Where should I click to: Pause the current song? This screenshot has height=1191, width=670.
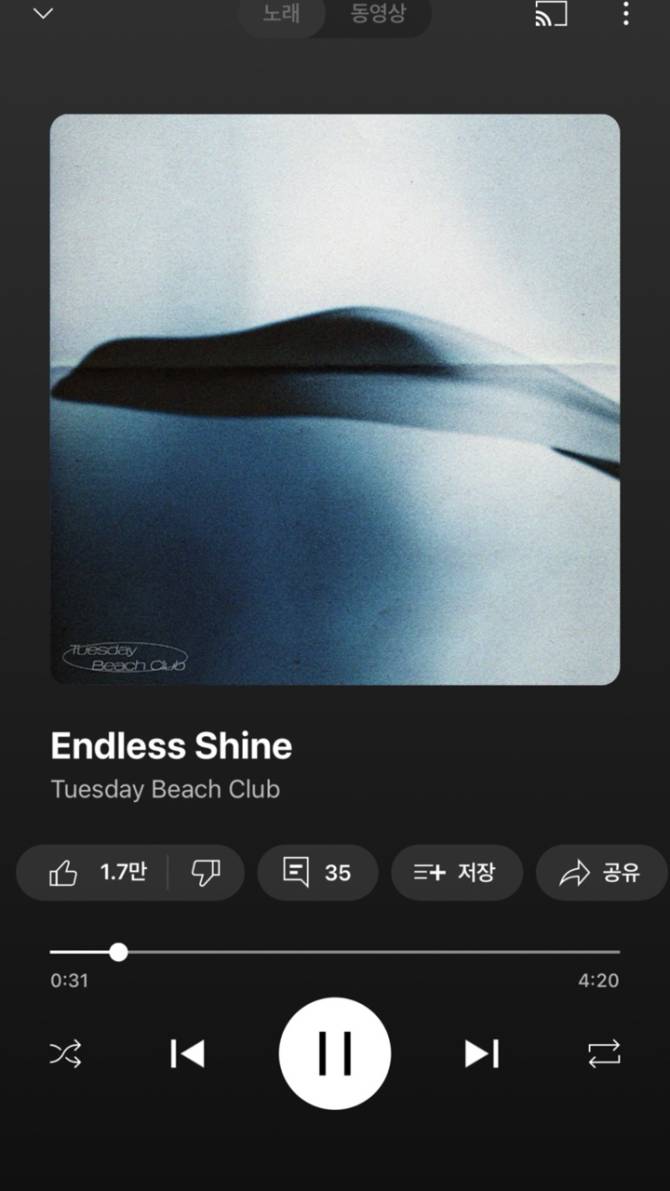[334, 1053]
